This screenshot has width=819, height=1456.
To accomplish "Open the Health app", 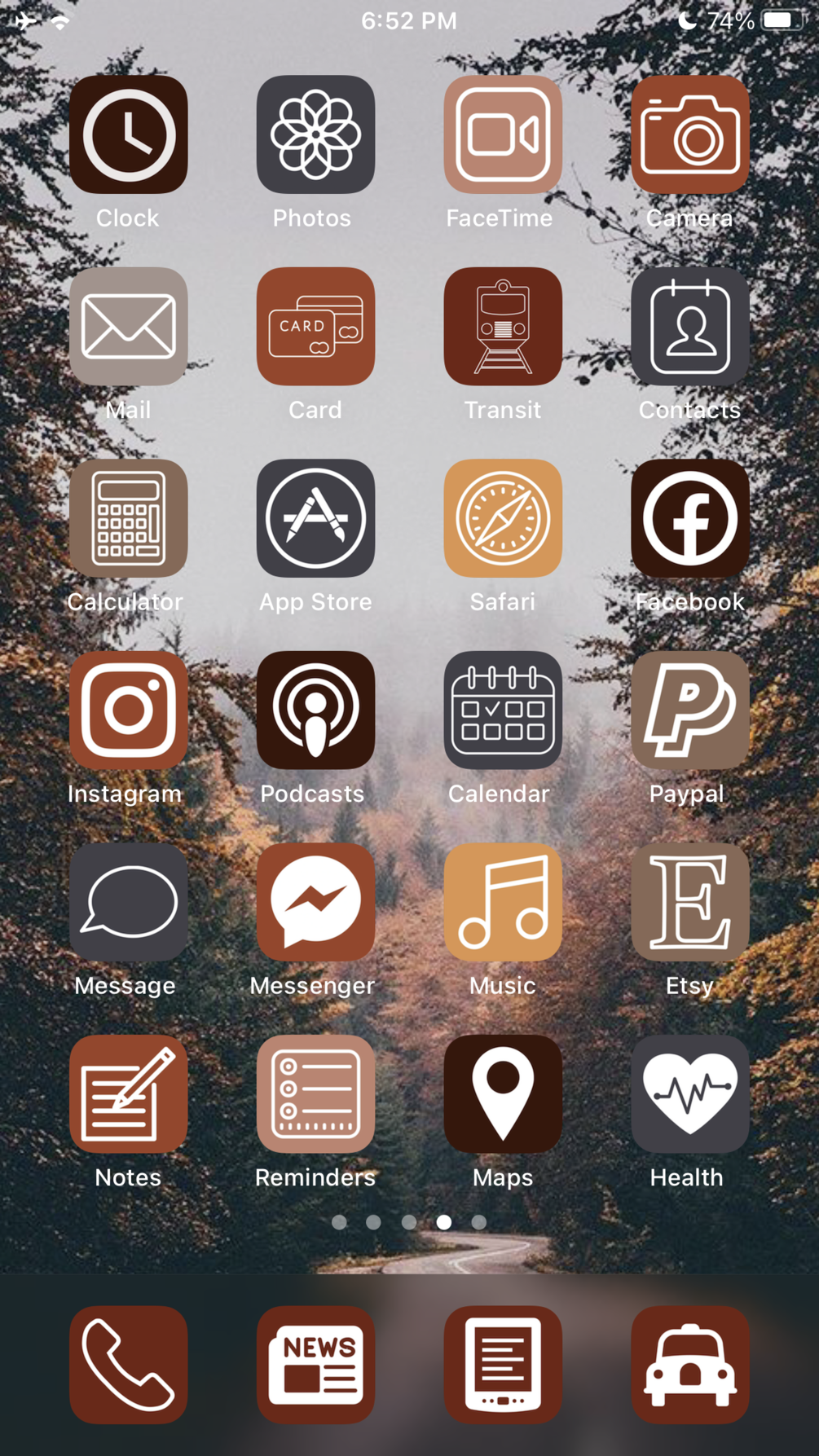I will click(689, 1093).
